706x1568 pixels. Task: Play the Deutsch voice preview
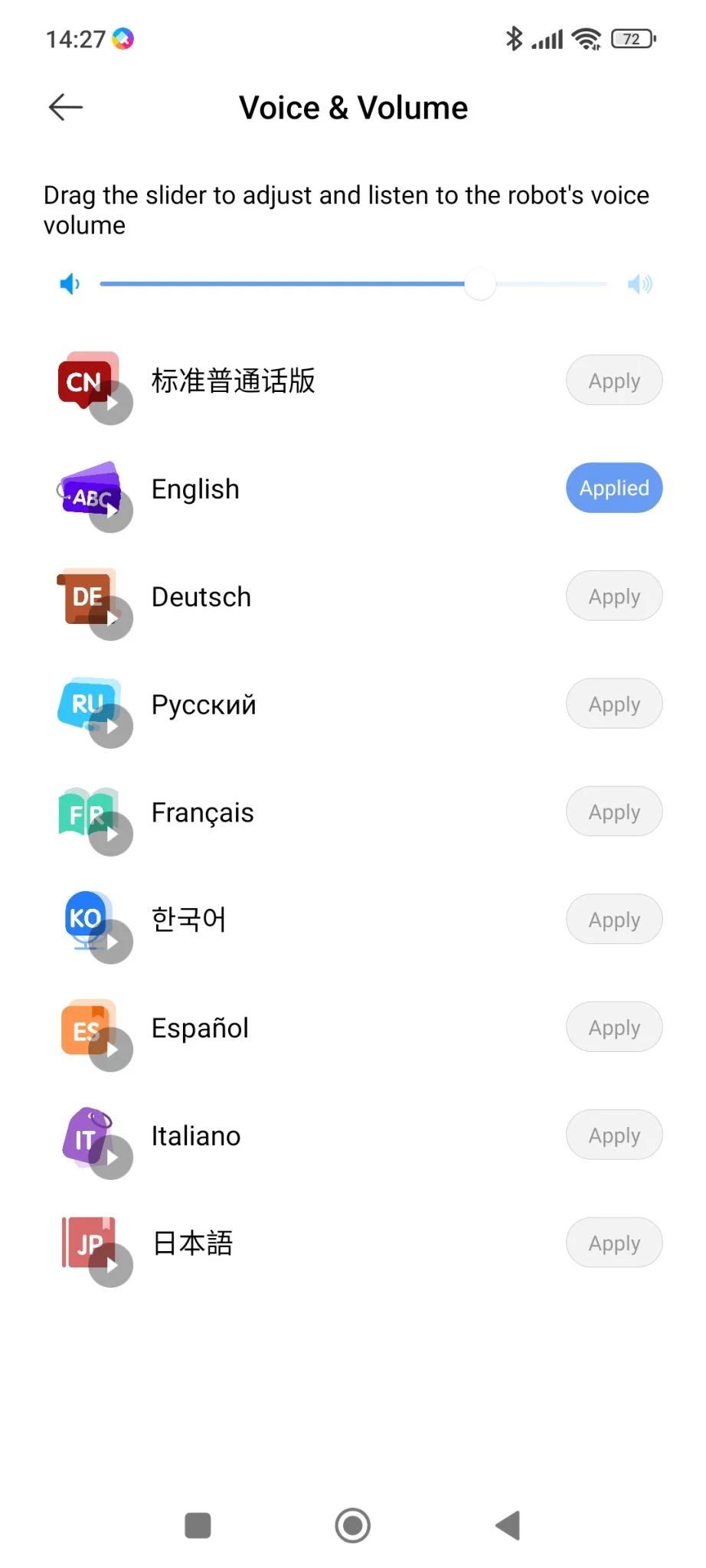click(x=111, y=619)
